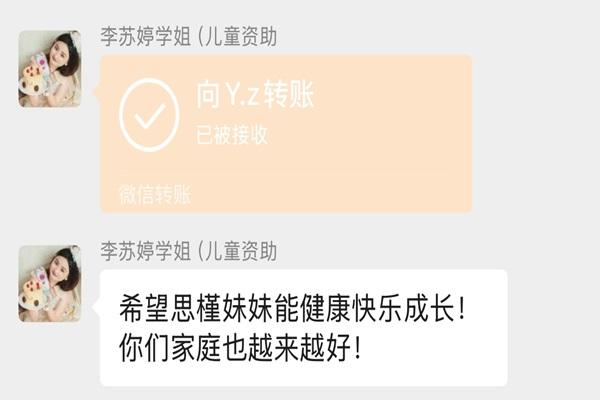Open the accepted transfer to Y.z card

point(285,130)
